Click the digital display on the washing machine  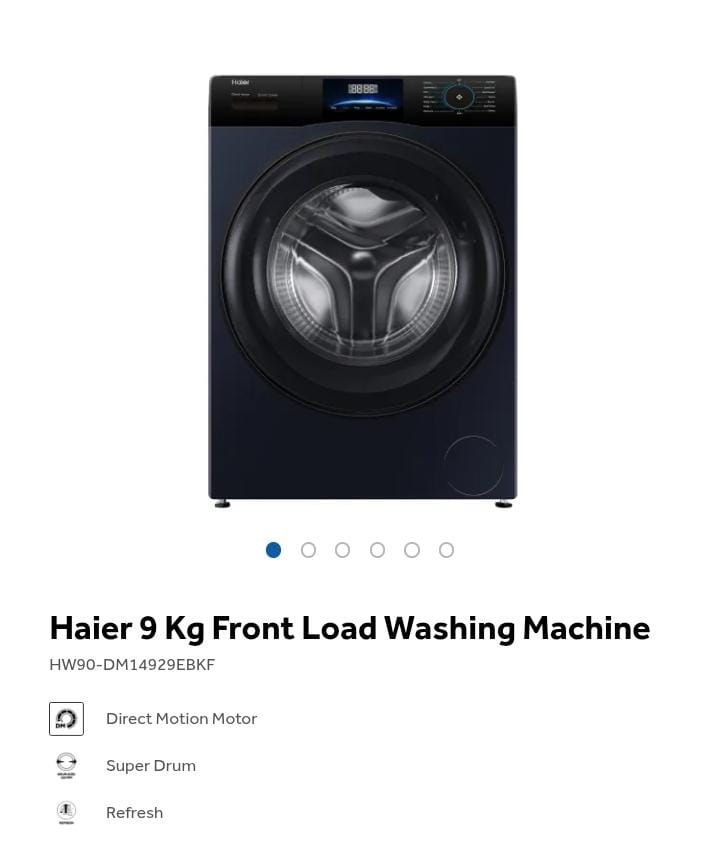point(362,89)
